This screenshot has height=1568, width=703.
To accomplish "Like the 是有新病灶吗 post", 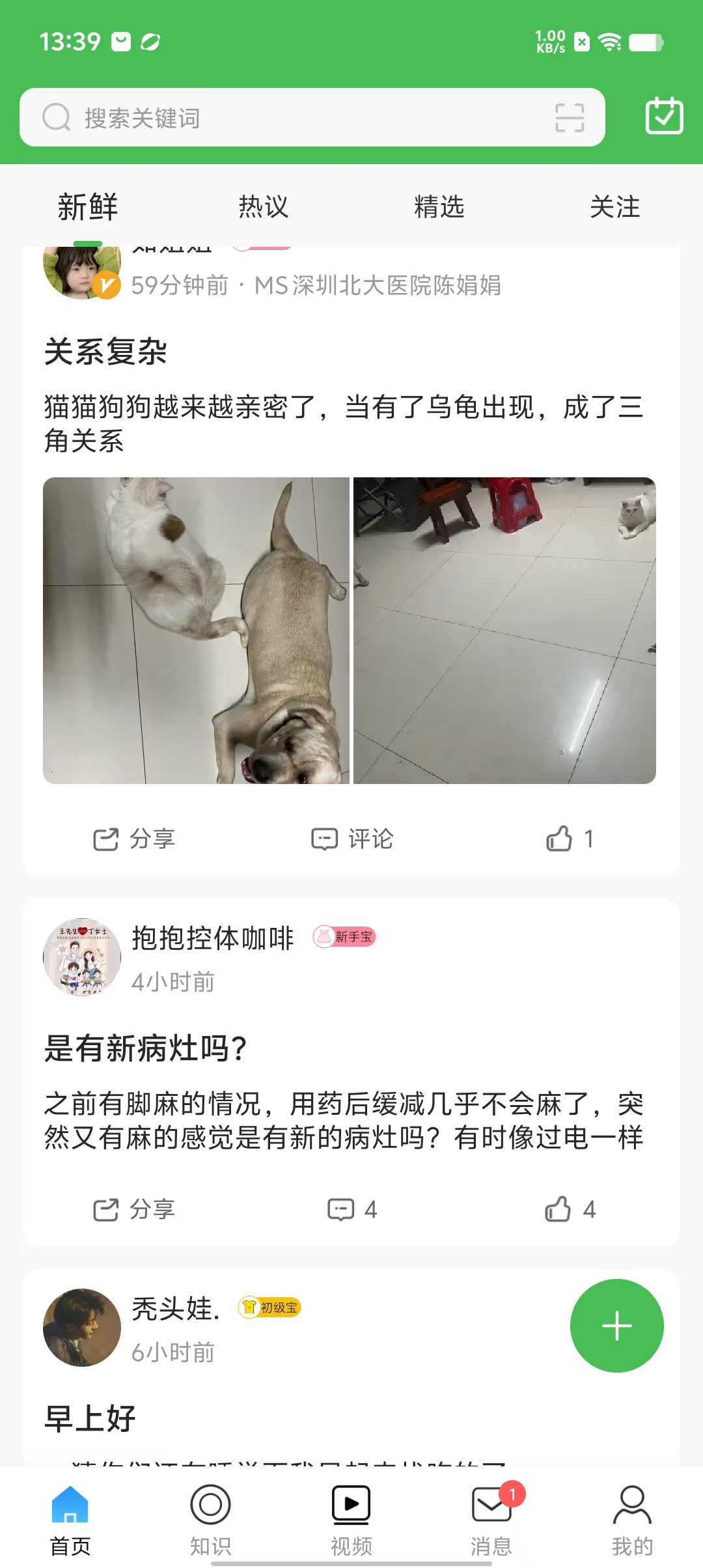I will coord(570,1209).
